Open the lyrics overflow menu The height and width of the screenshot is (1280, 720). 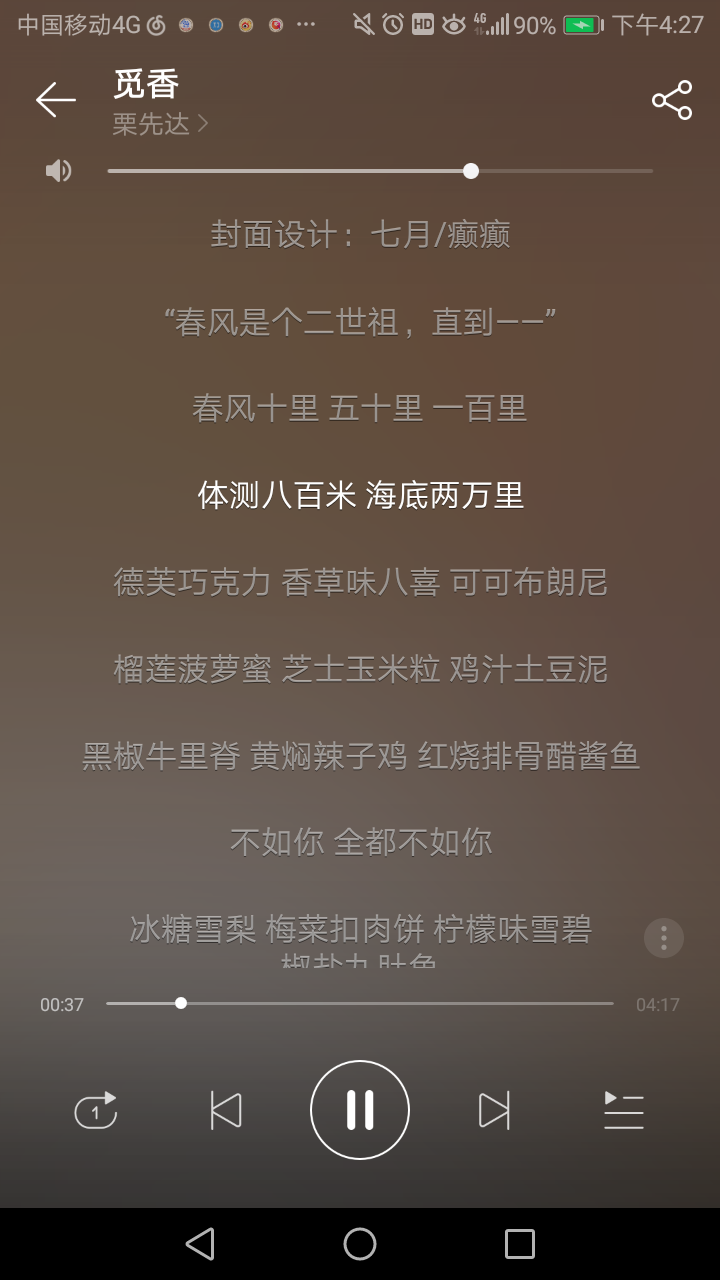(x=664, y=938)
